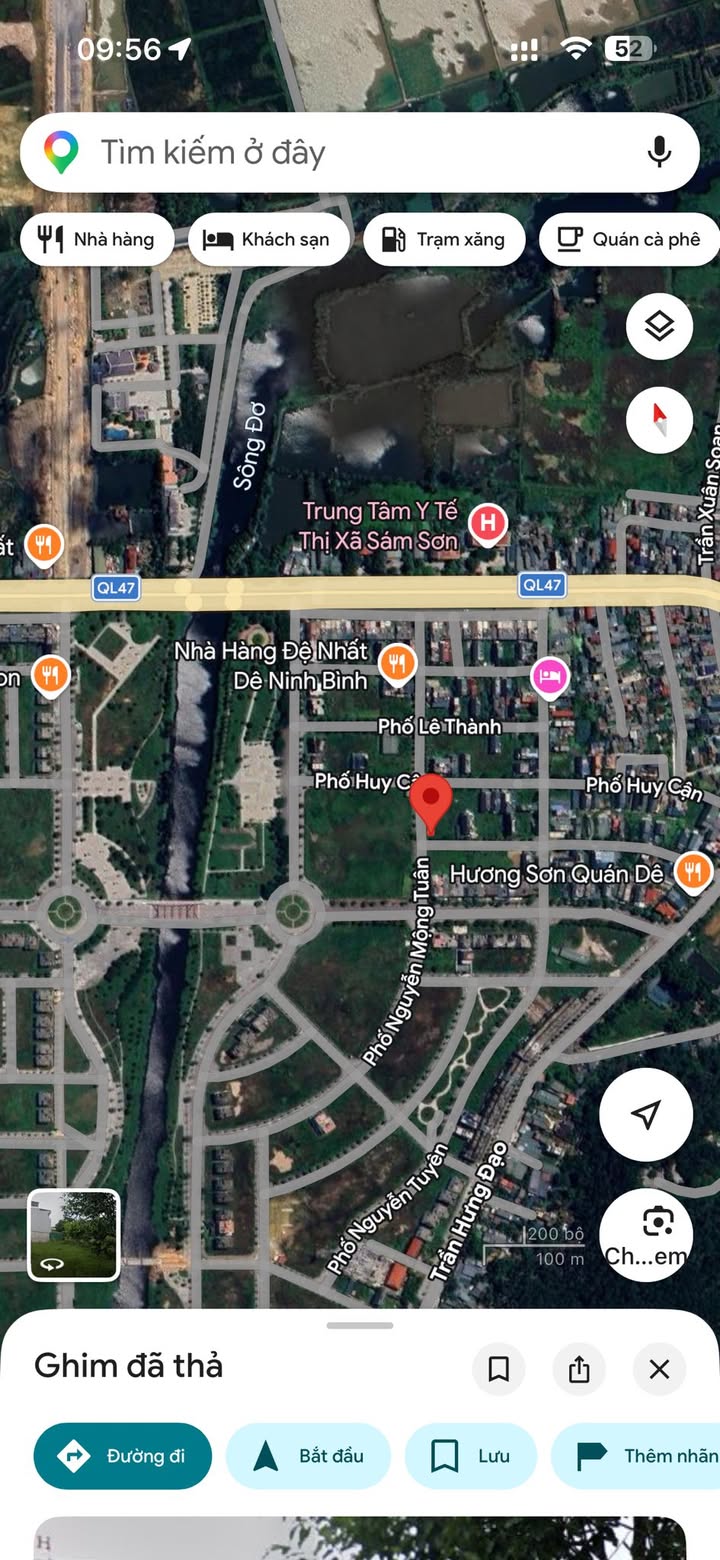
Task: Open the 'Trung Tâm Y Tế Thị Xã Sầm Sơn' marker
Action: tap(488, 522)
